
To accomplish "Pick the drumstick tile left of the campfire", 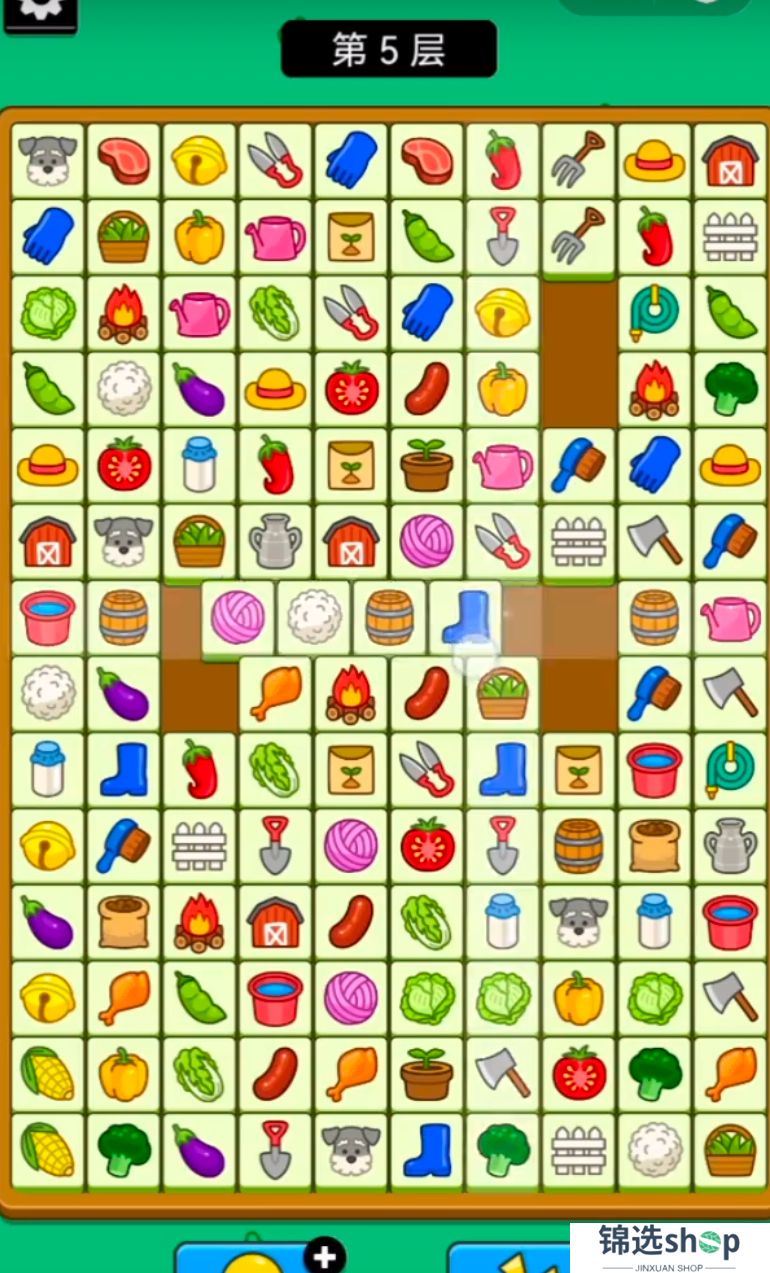I will point(275,694).
